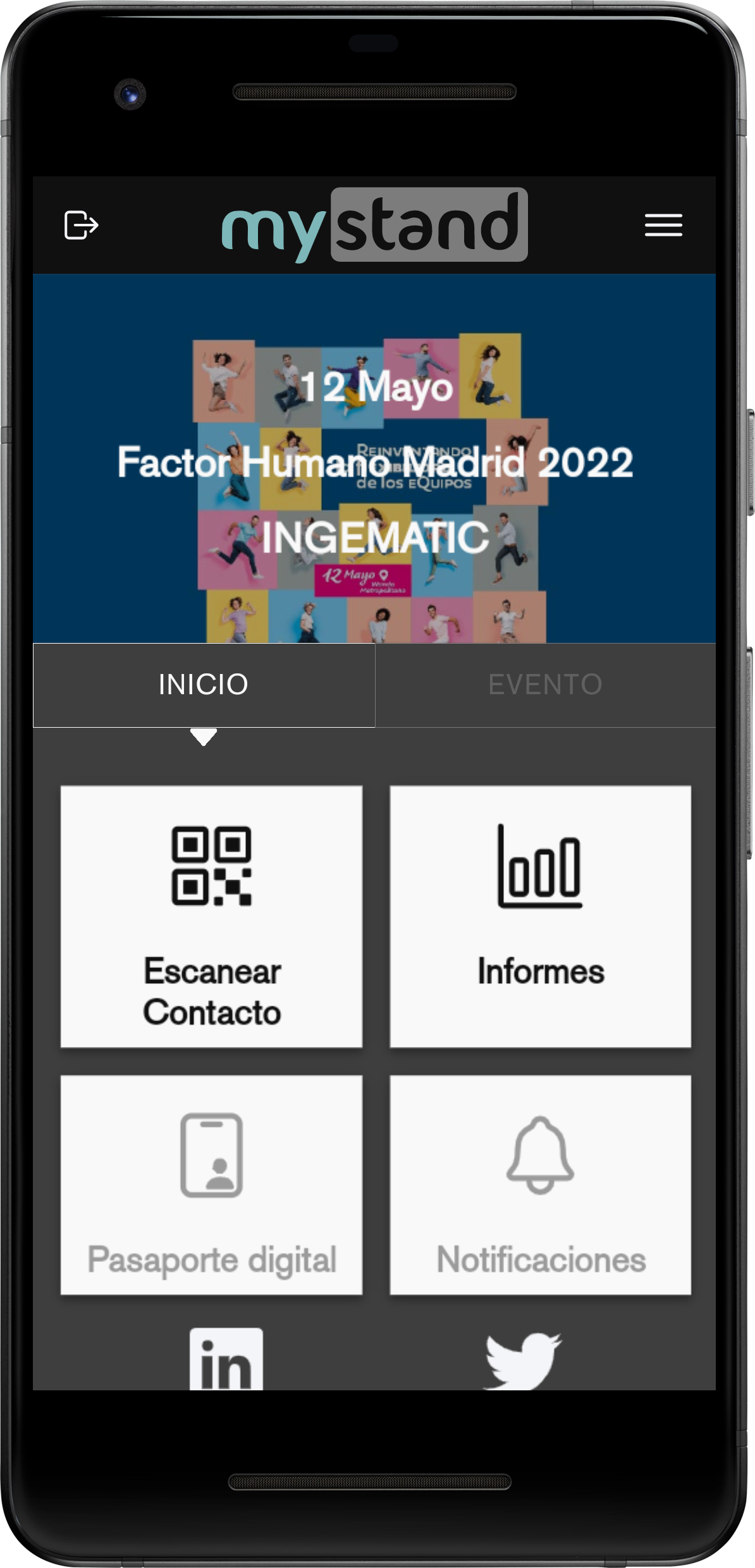The image size is (755, 1568).
Task: View Notificaciones
Action: pyautogui.click(x=540, y=1185)
